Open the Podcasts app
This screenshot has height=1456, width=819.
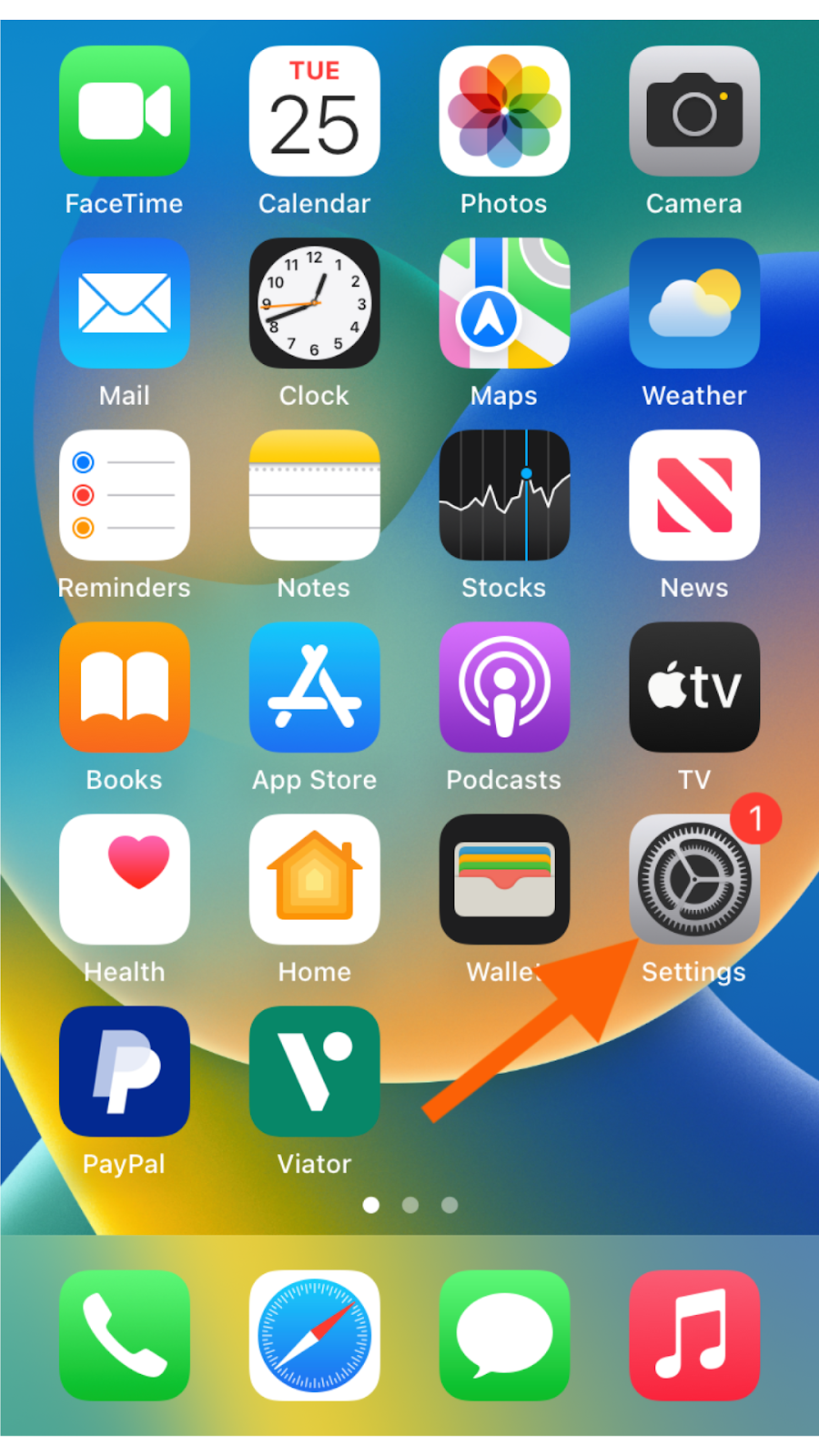coord(504,687)
